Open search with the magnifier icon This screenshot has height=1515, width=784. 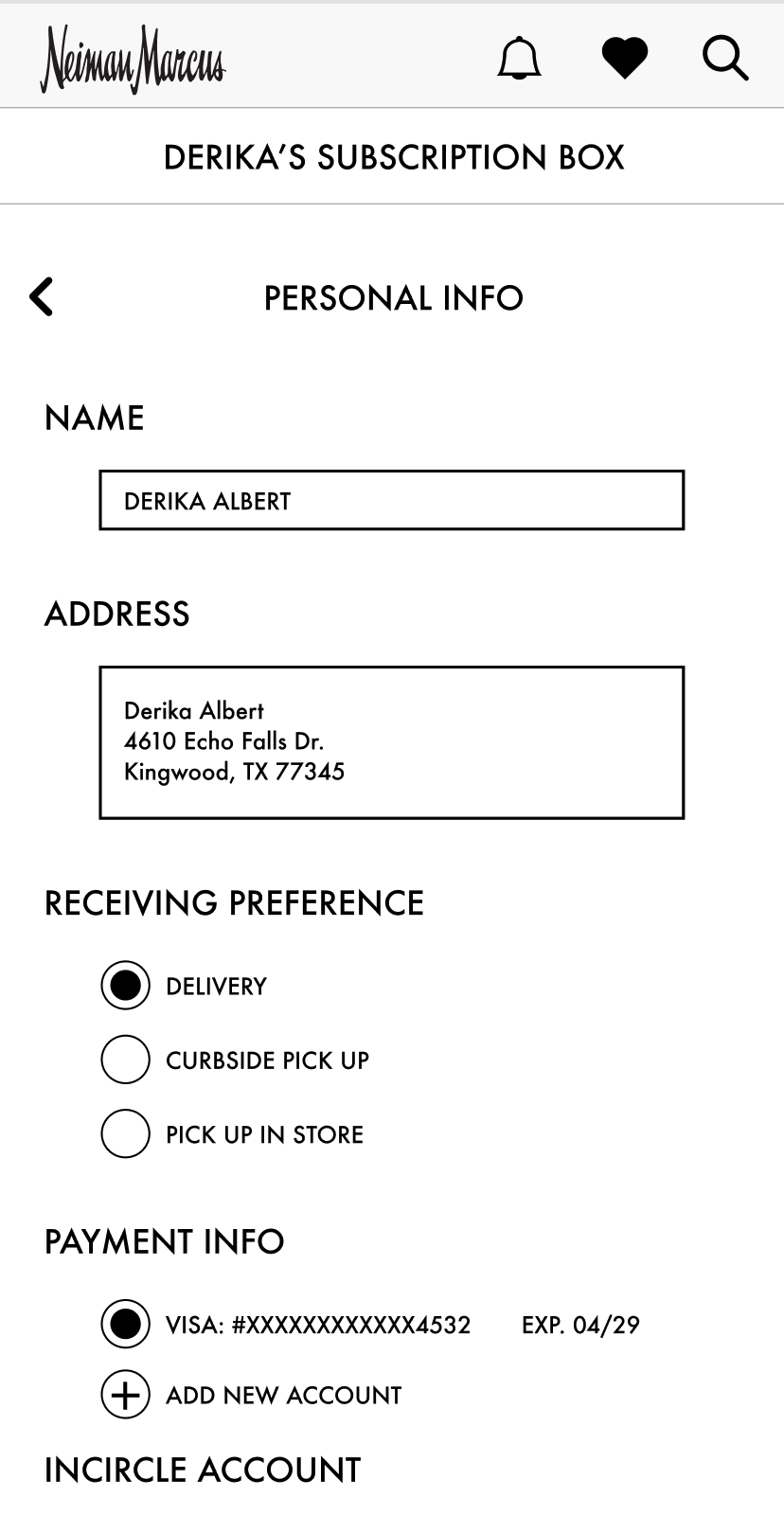point(726,58)
